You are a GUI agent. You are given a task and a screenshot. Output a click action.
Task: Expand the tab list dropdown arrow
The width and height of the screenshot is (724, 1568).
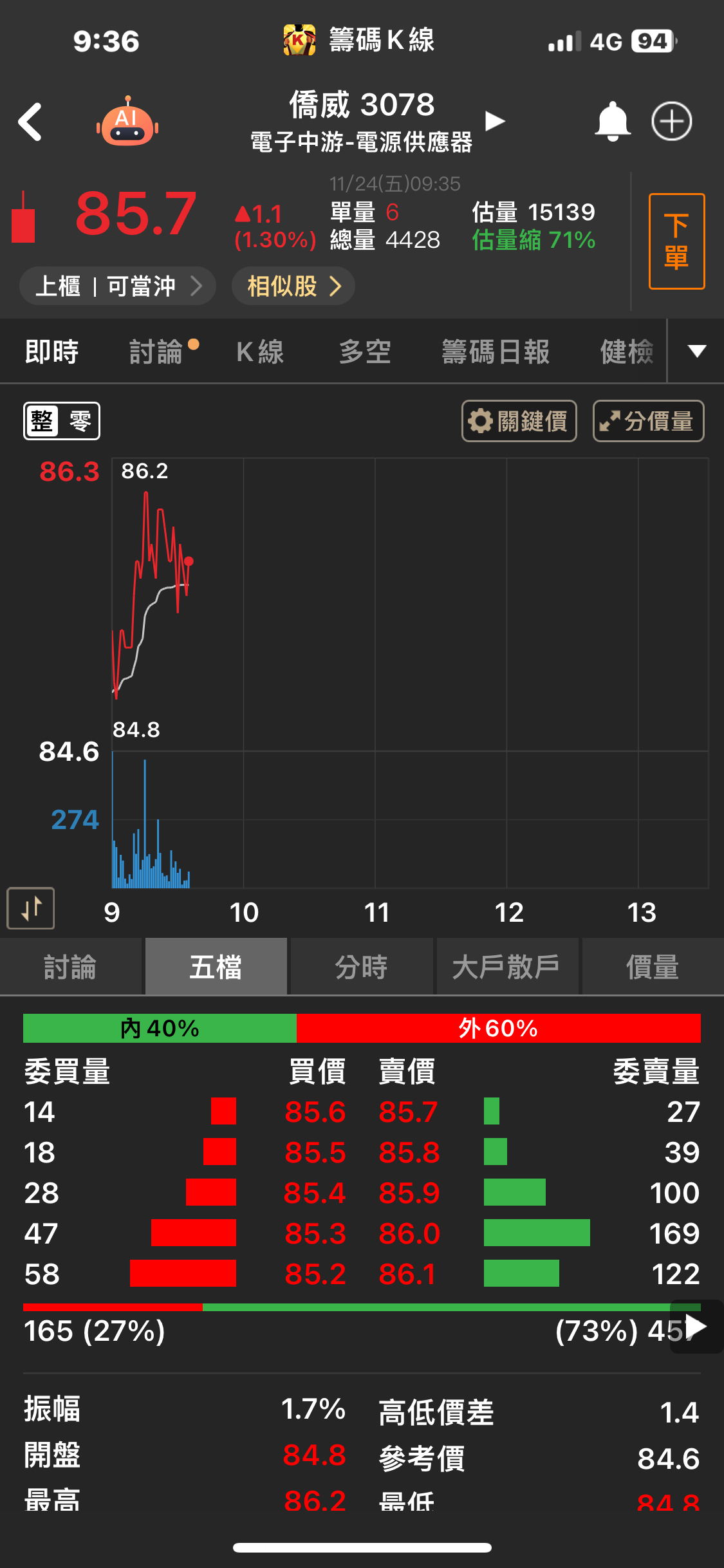point(696,351)
